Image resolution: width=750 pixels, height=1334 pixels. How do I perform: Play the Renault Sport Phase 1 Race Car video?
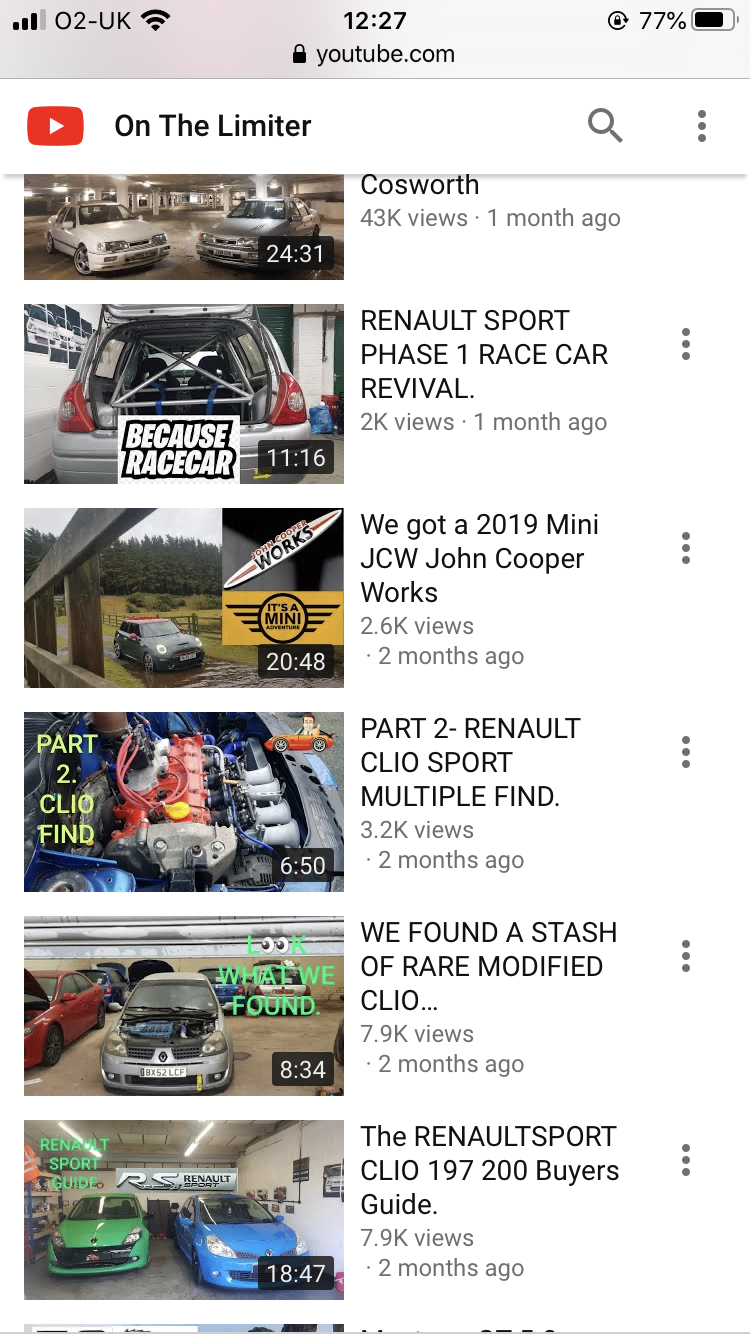pos(184,394)
